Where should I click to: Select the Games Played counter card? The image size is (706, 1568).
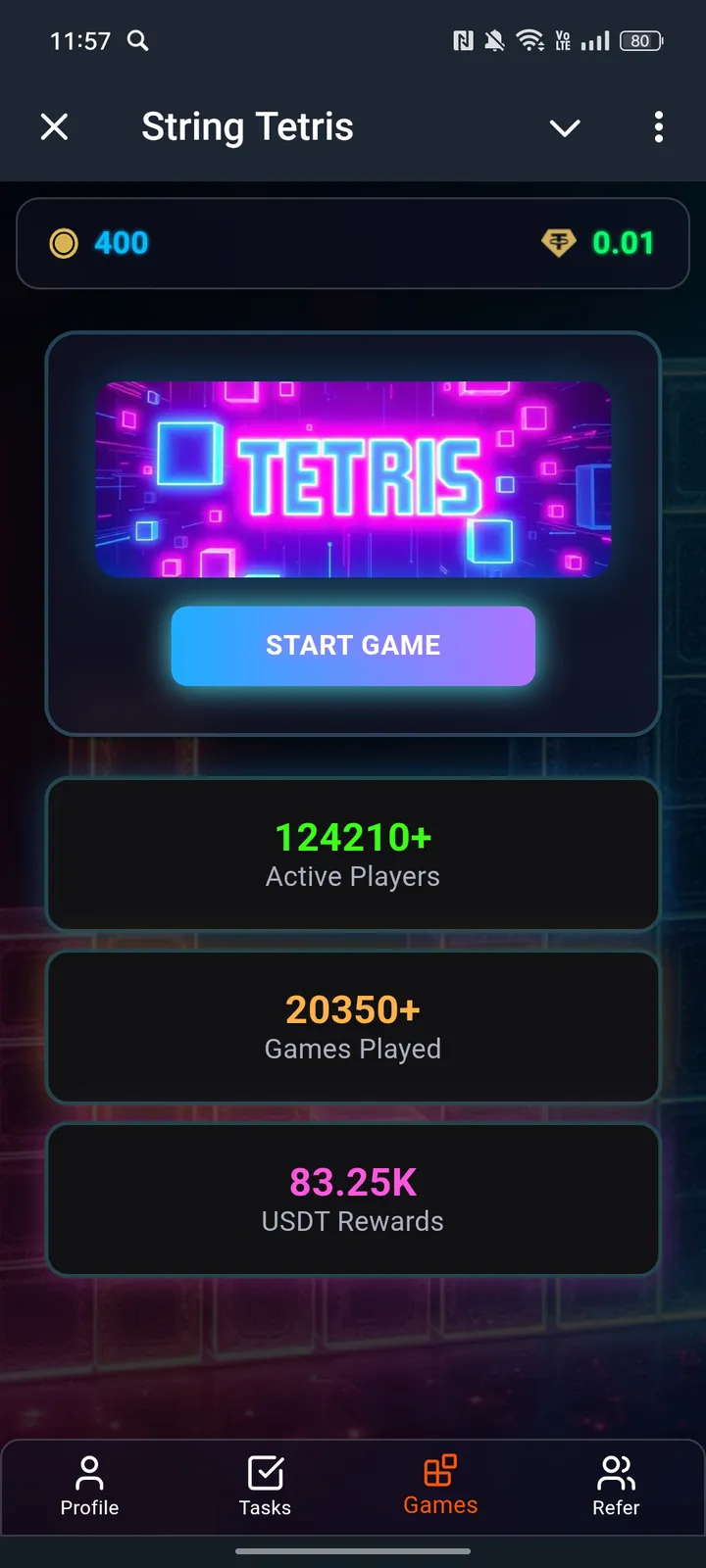point(353,1026)
